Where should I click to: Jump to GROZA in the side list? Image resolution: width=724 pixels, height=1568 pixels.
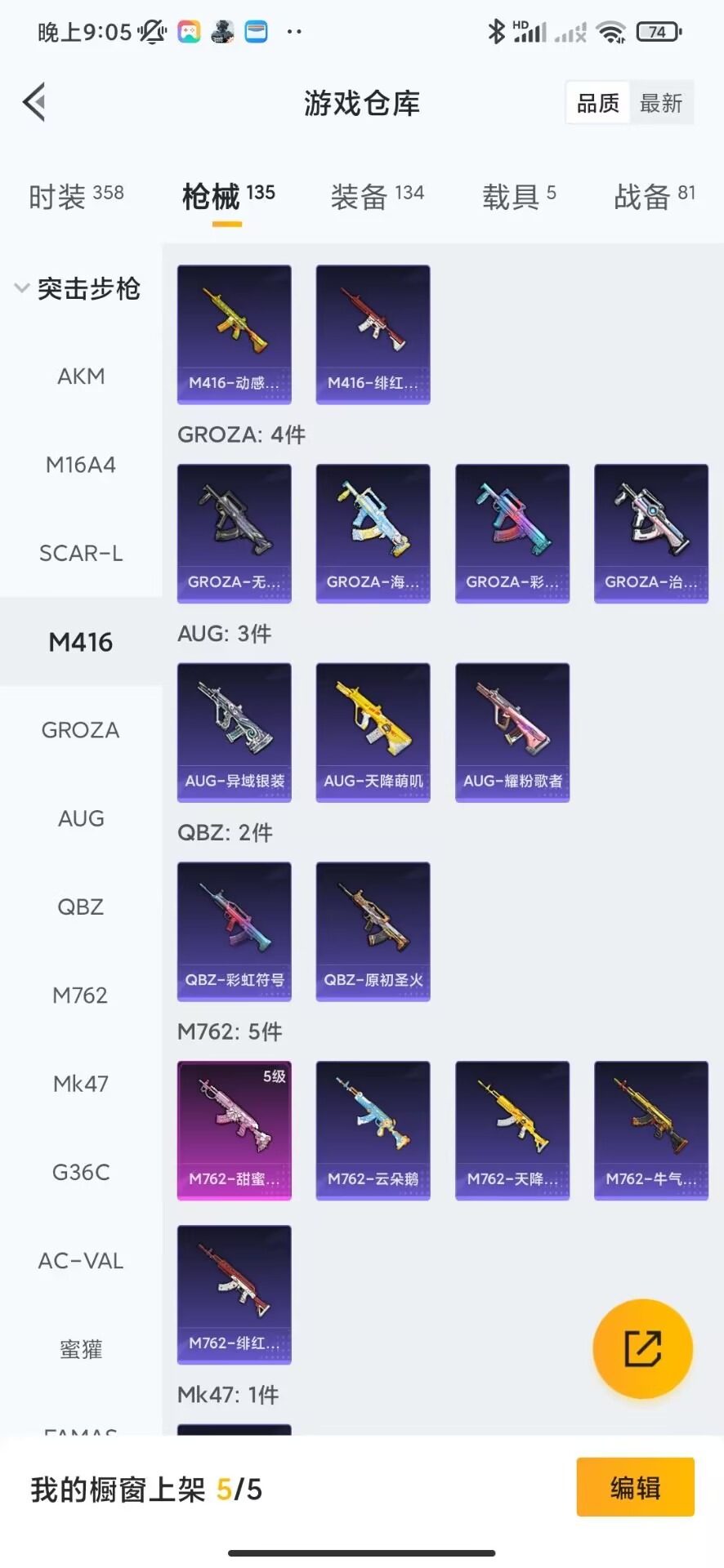81,730
